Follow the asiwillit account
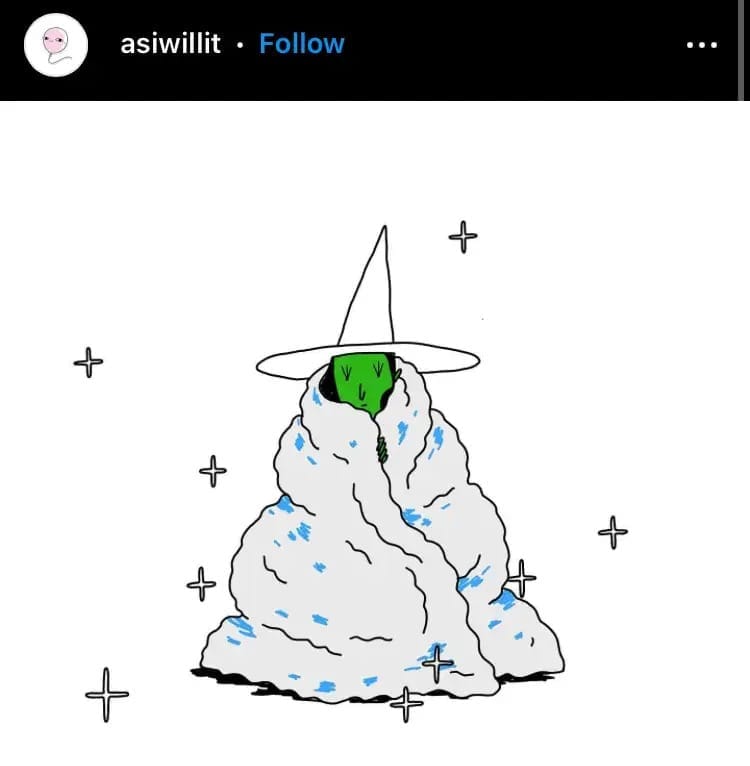The height and width of the screenshot is (766, 750). (301, 44)
